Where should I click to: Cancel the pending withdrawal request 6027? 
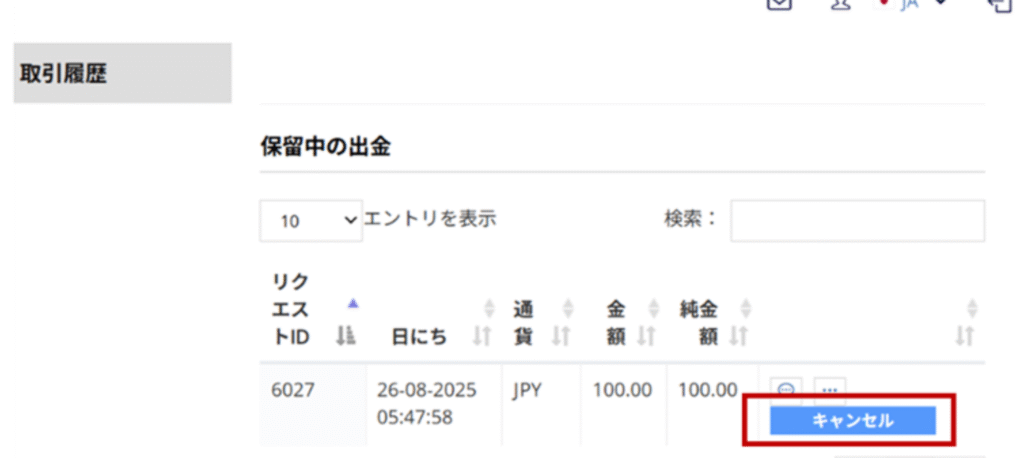click(852, 421)
